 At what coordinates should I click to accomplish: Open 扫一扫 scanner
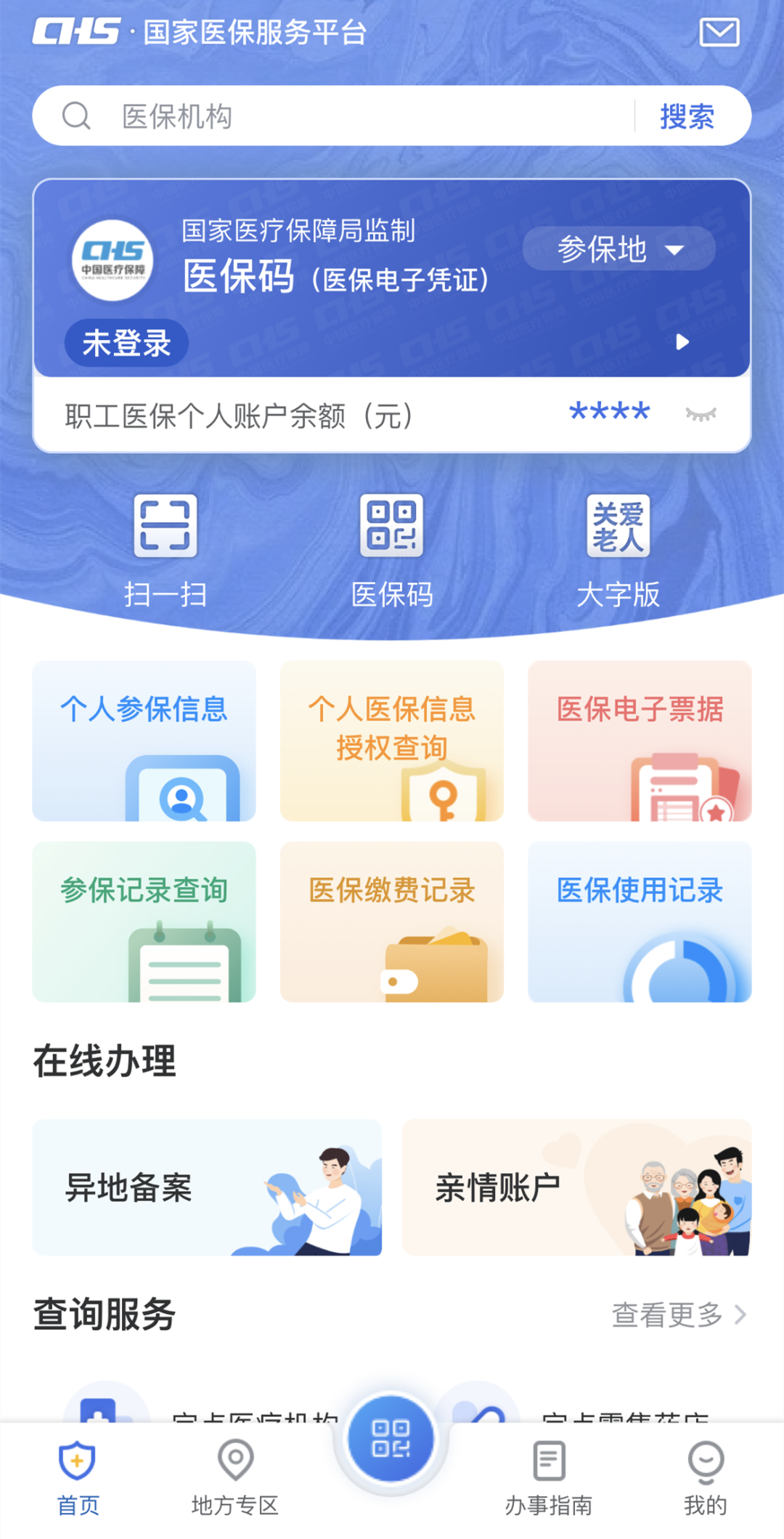coord(166,550)
